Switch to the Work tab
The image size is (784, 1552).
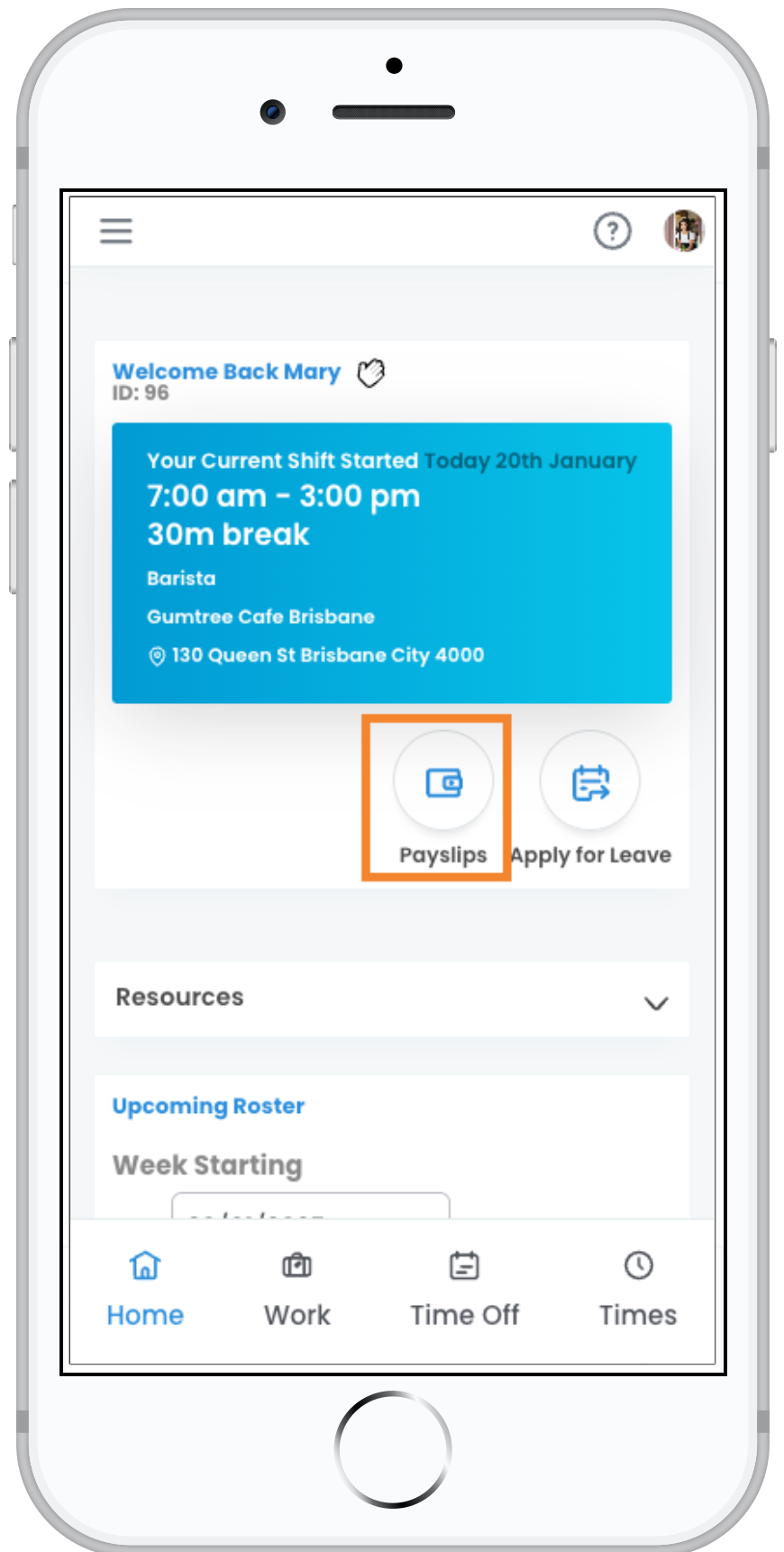point(296,1289)
